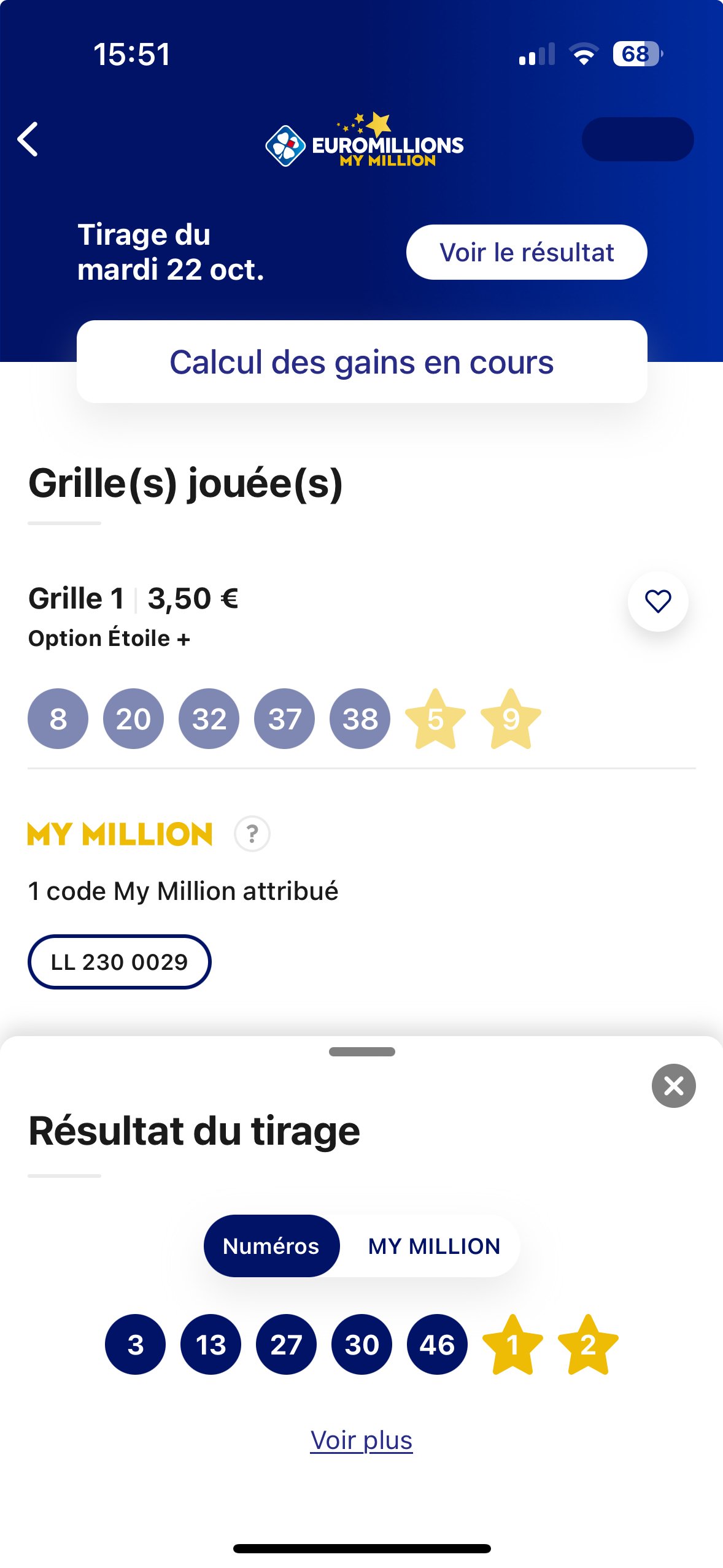Tap the dark pill button in header
The height and width of the screenshot is (1568, 723).
pyautogui.click(x=638, y=139)
